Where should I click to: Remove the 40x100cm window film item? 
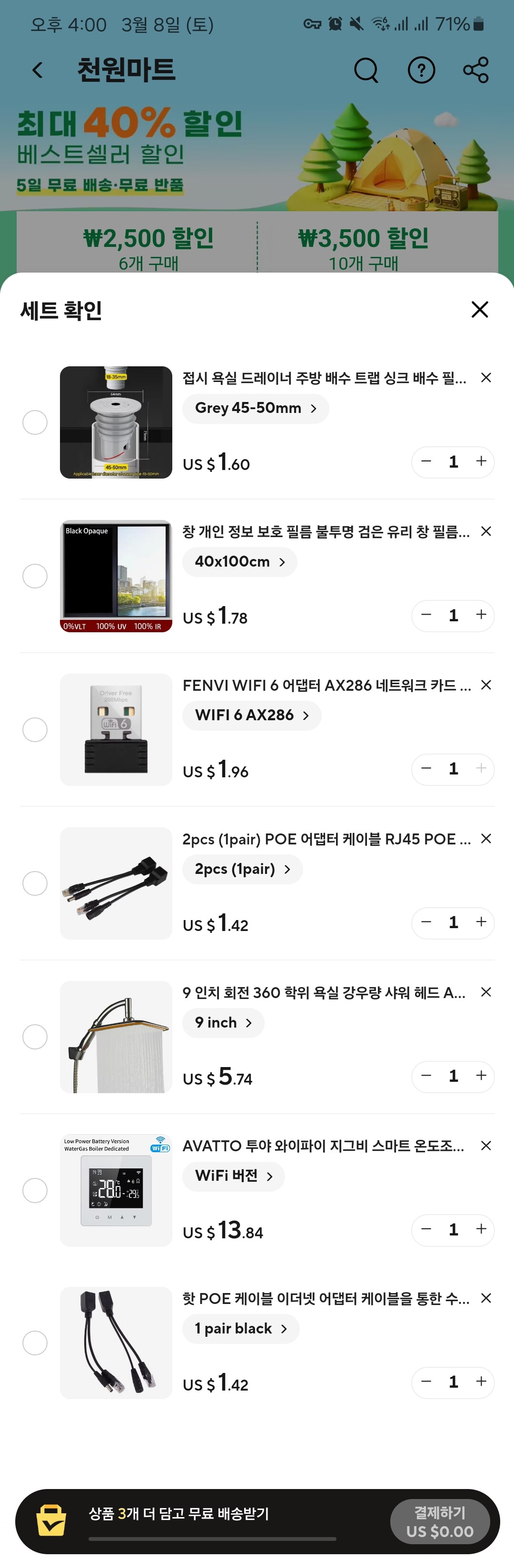point(486,531)
